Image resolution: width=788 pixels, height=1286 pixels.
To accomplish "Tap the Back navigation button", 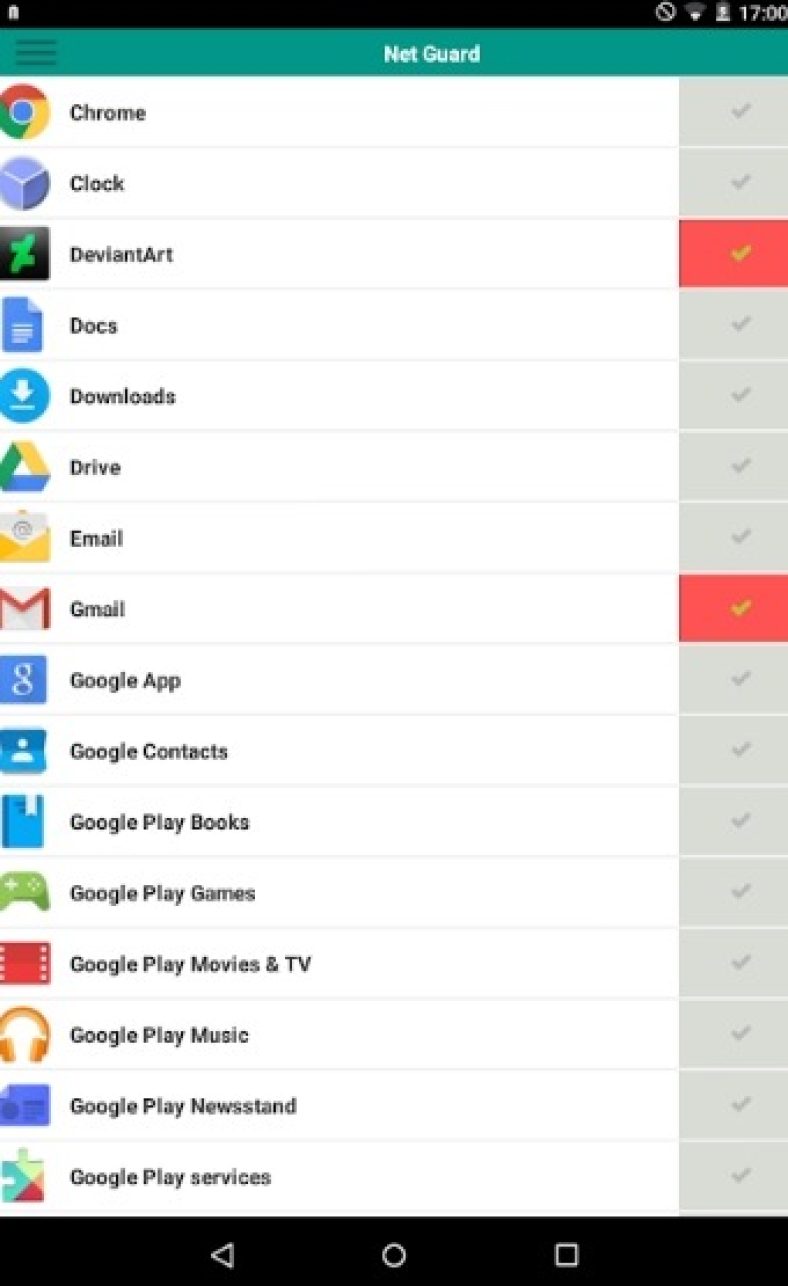I will click(x=223, y=1254).
